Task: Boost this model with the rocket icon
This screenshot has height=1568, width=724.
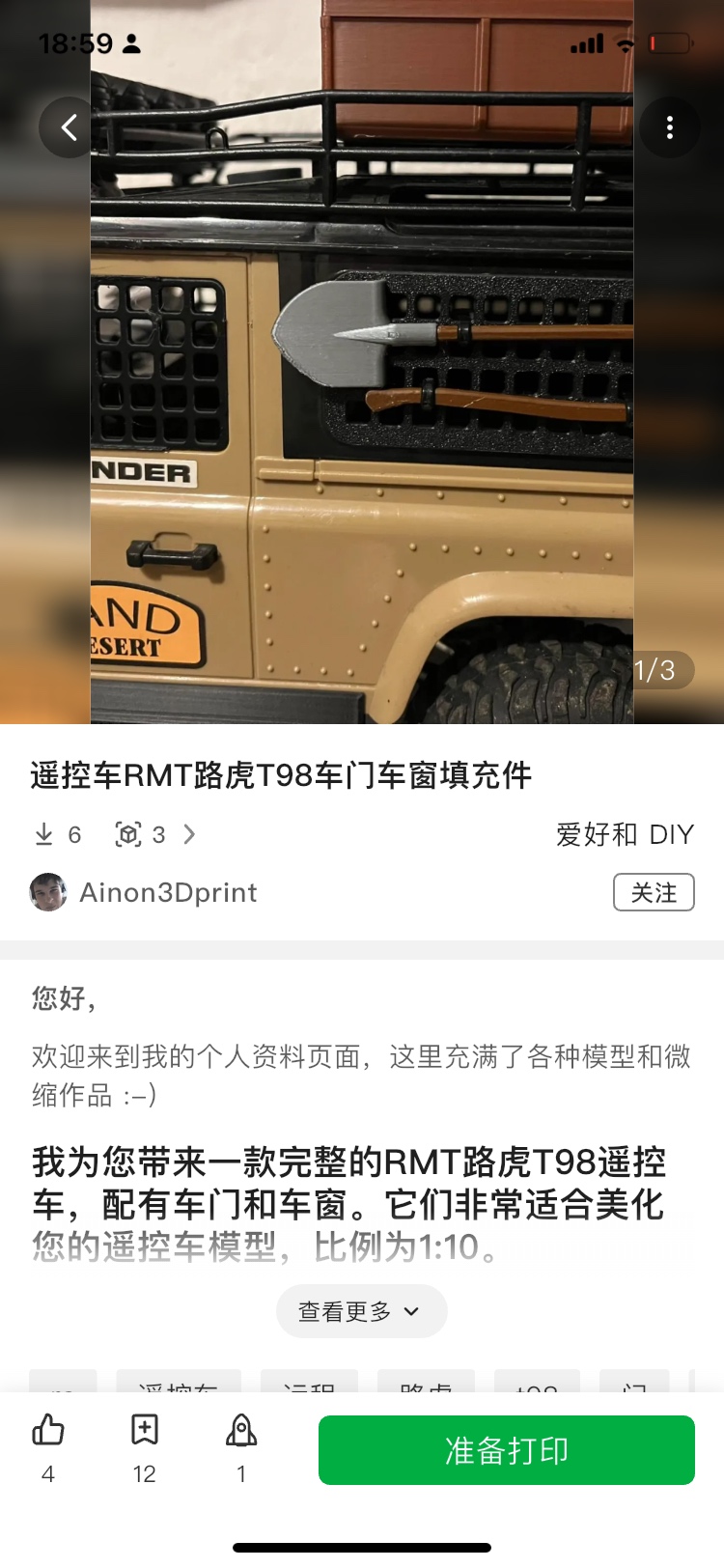Action: 241,1431
